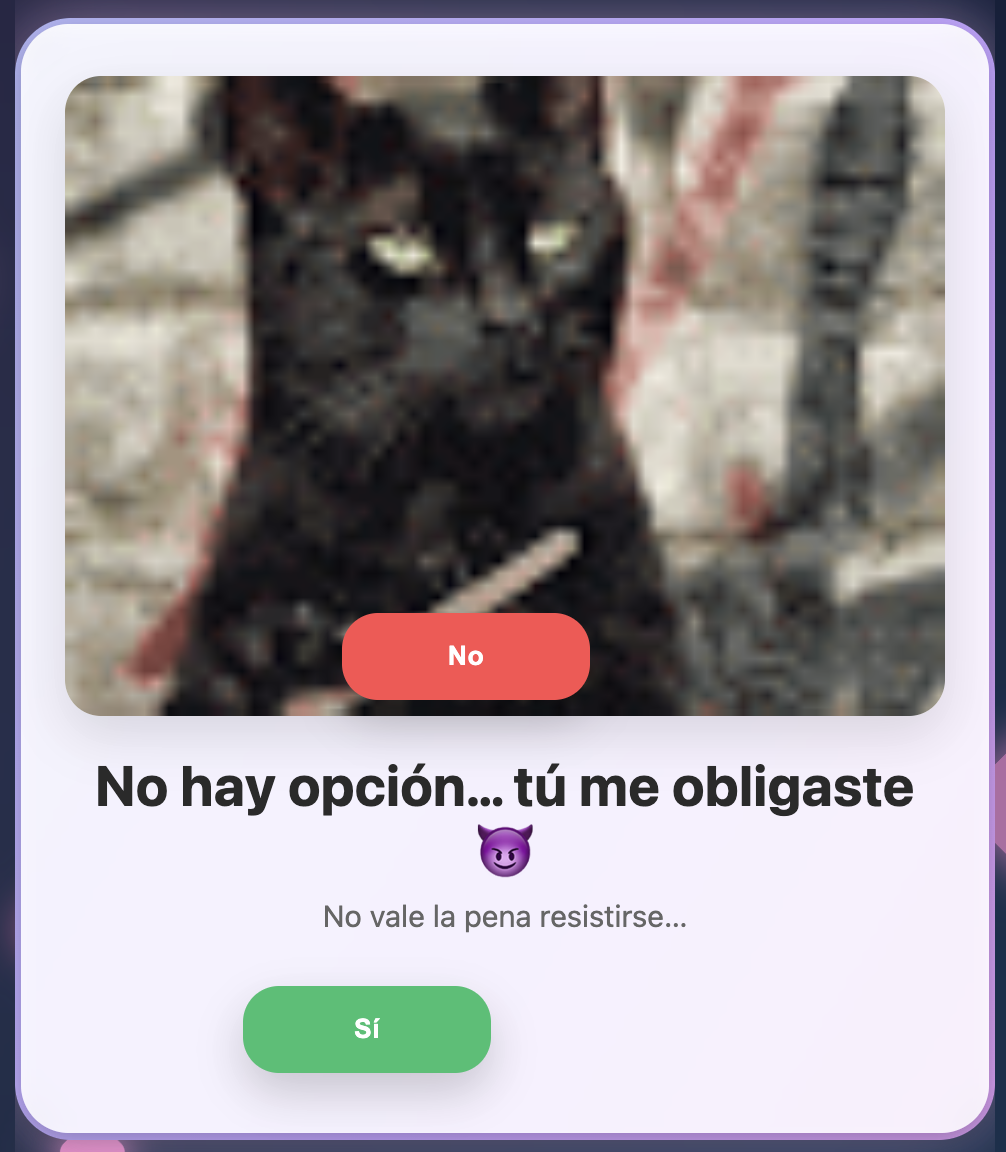Click the subtitle "No vale la pena resistirse…"
The image size is (1006, 1152).
(x=505, y=917)
